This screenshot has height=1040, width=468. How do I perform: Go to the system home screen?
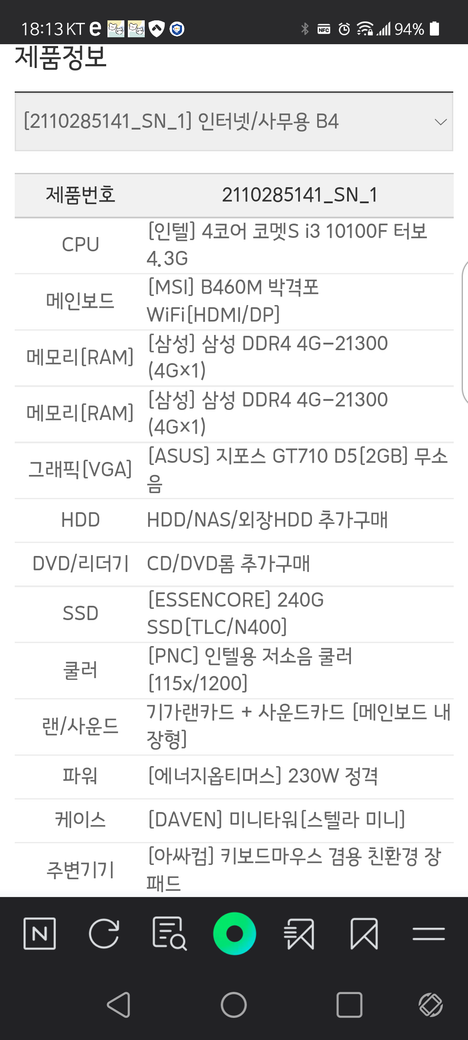point(233,1005)
